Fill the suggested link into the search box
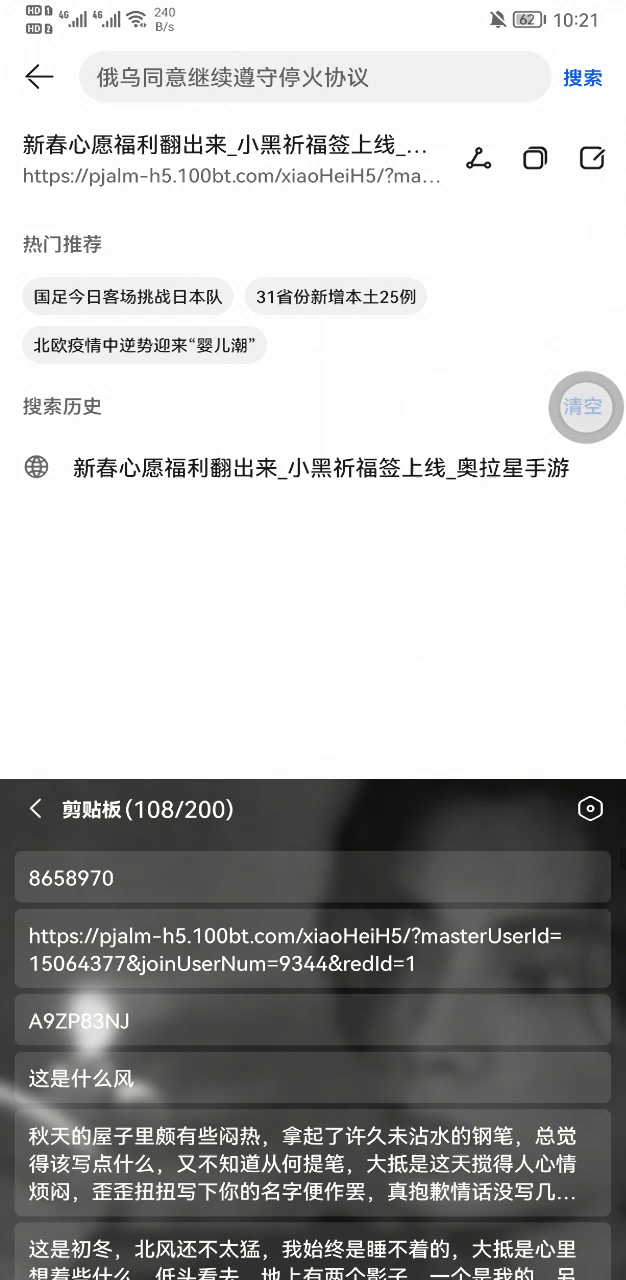The width and height of the screenshot is (626, 1280). 592,158
